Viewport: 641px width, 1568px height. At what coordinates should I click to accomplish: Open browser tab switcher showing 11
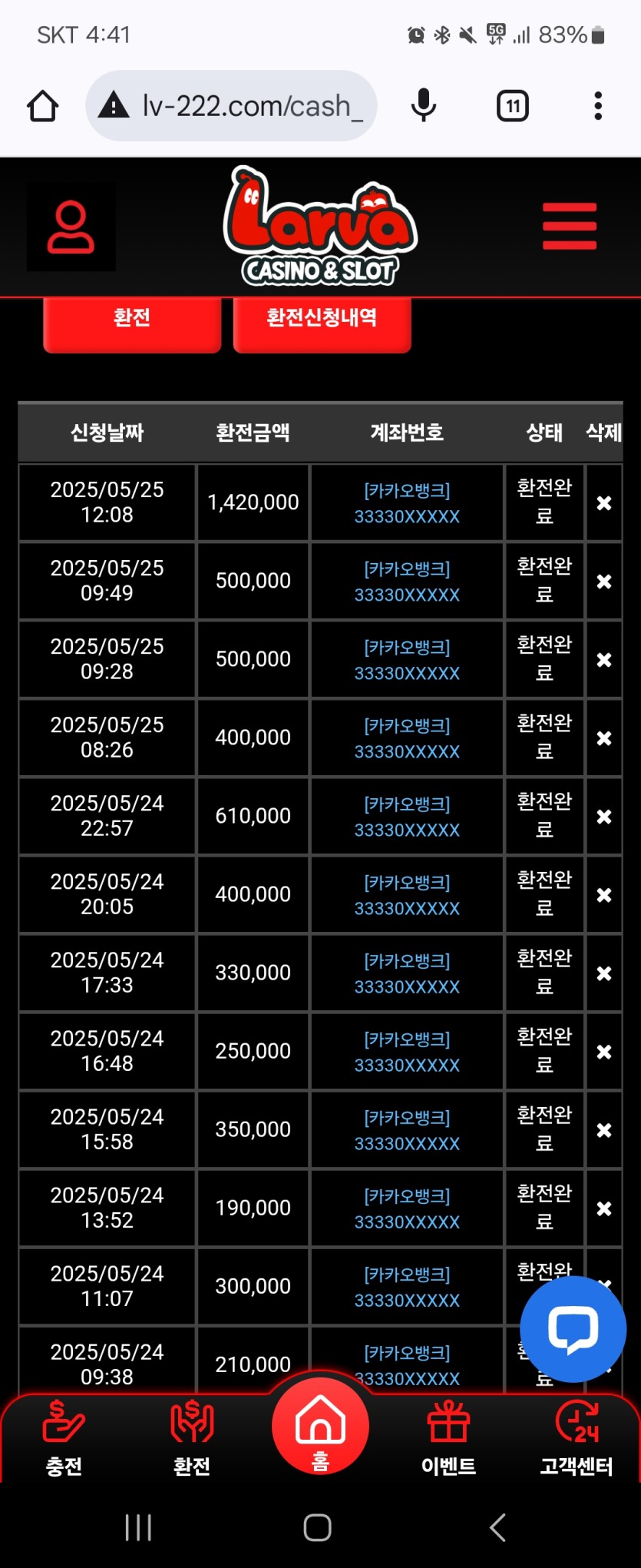[512, 106]
